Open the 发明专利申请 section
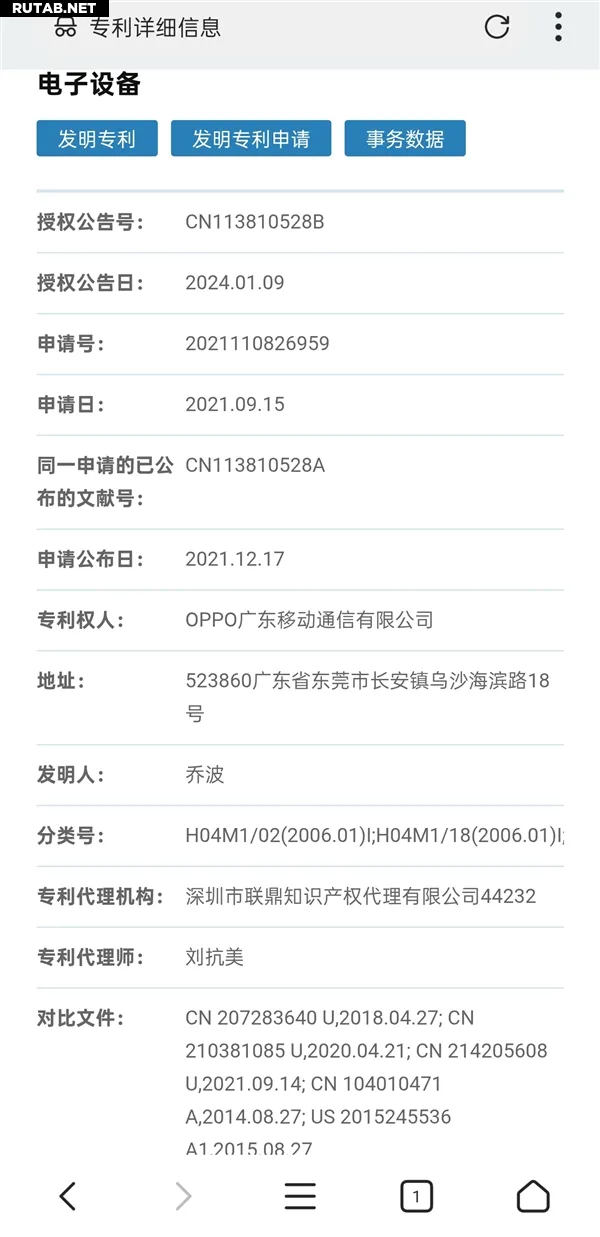 (x=251, y=139)
